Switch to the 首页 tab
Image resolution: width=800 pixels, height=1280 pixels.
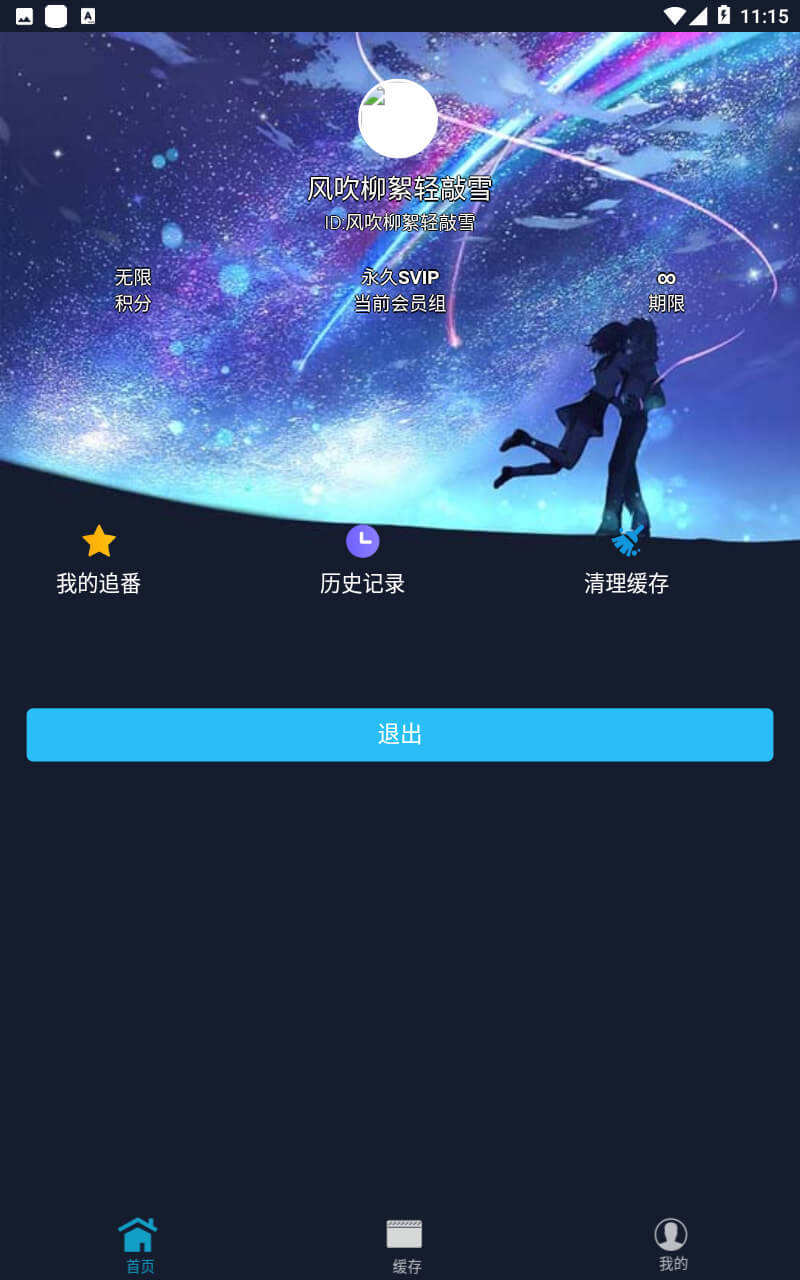(x=139, y=1246)
